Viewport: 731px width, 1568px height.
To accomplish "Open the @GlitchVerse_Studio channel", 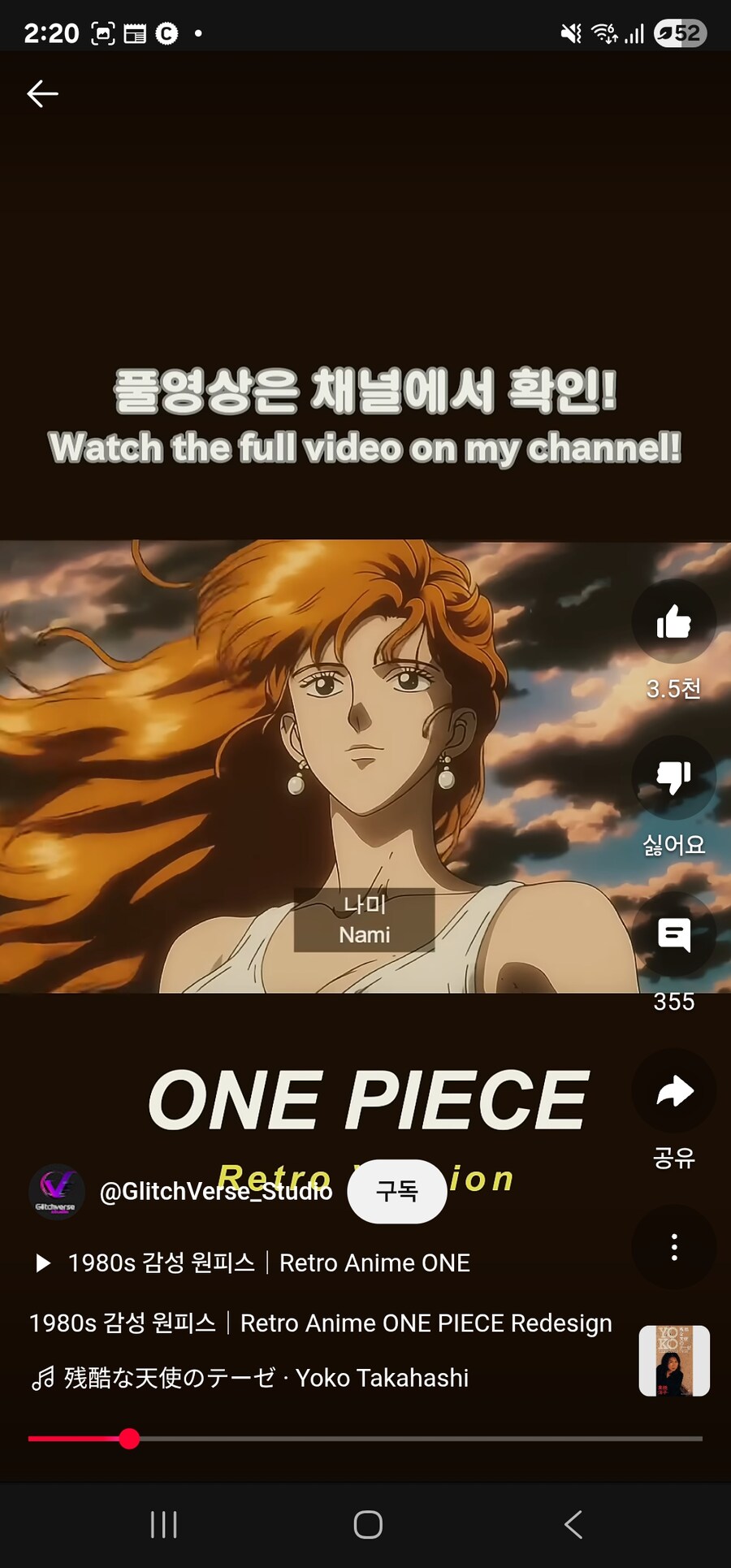I will coord(215,1192).
